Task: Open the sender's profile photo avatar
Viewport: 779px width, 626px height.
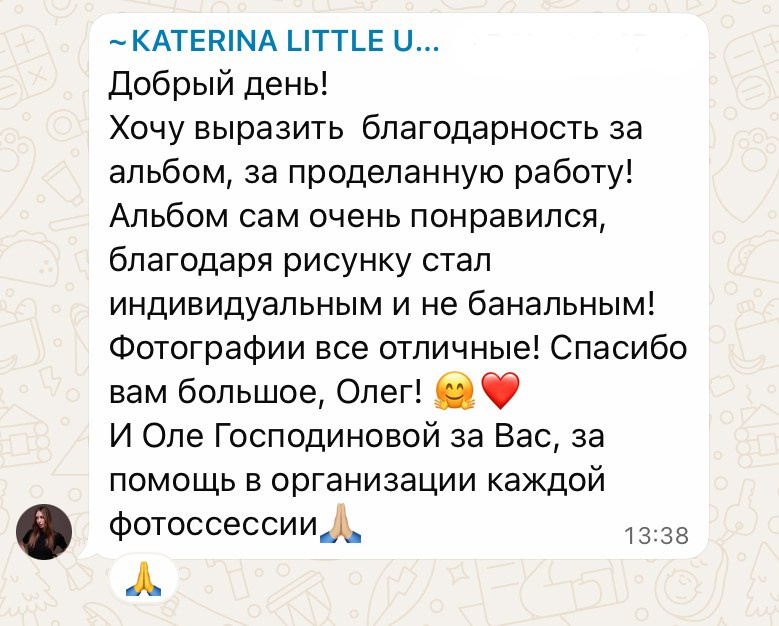Action: (x=44, y=532)
